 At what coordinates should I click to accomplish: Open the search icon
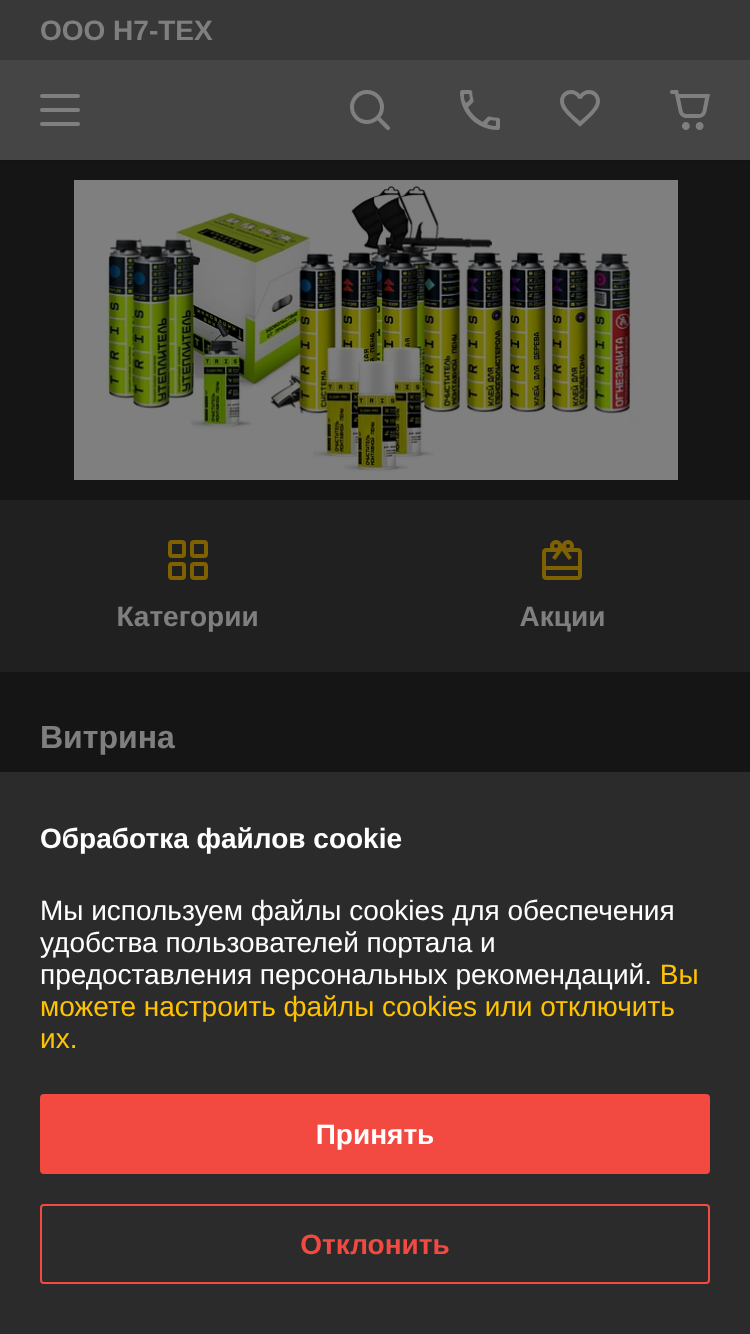coord(369,110)
